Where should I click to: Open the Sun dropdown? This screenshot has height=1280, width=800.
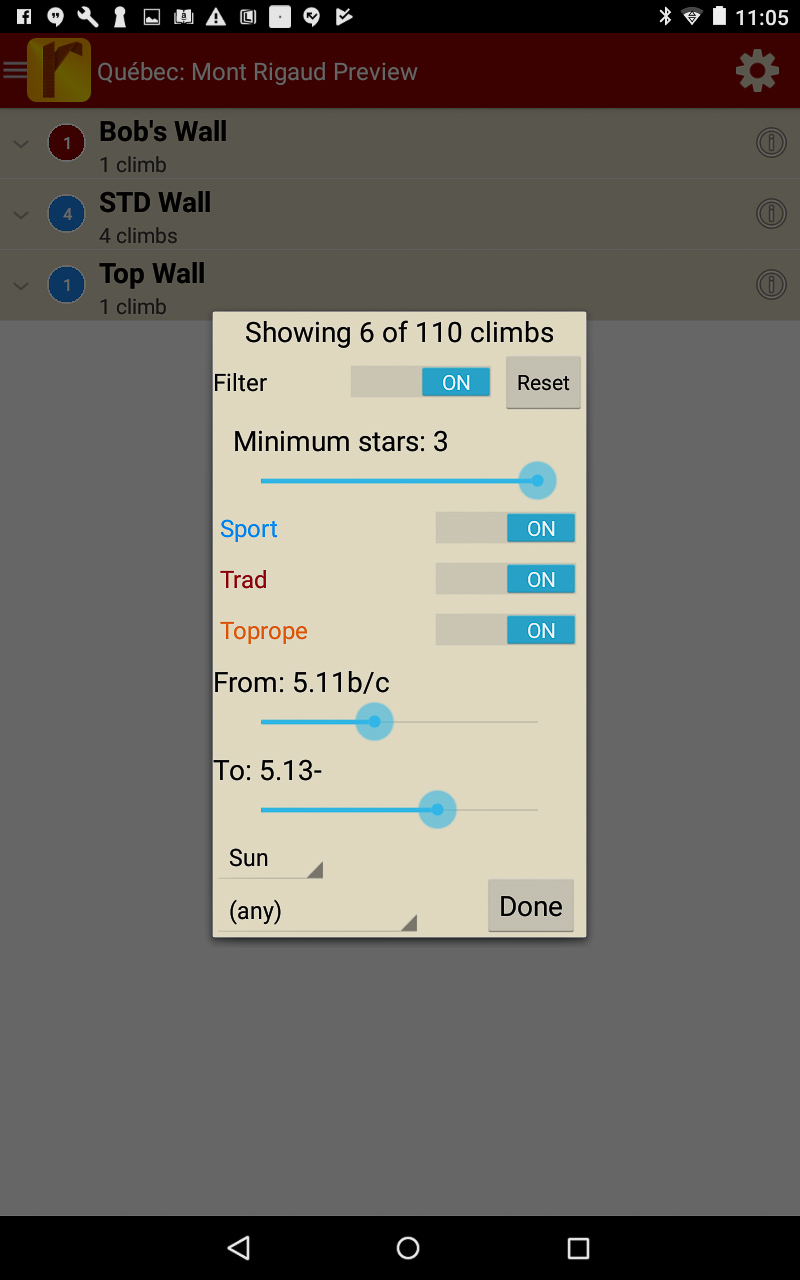[x=270, y=858]
